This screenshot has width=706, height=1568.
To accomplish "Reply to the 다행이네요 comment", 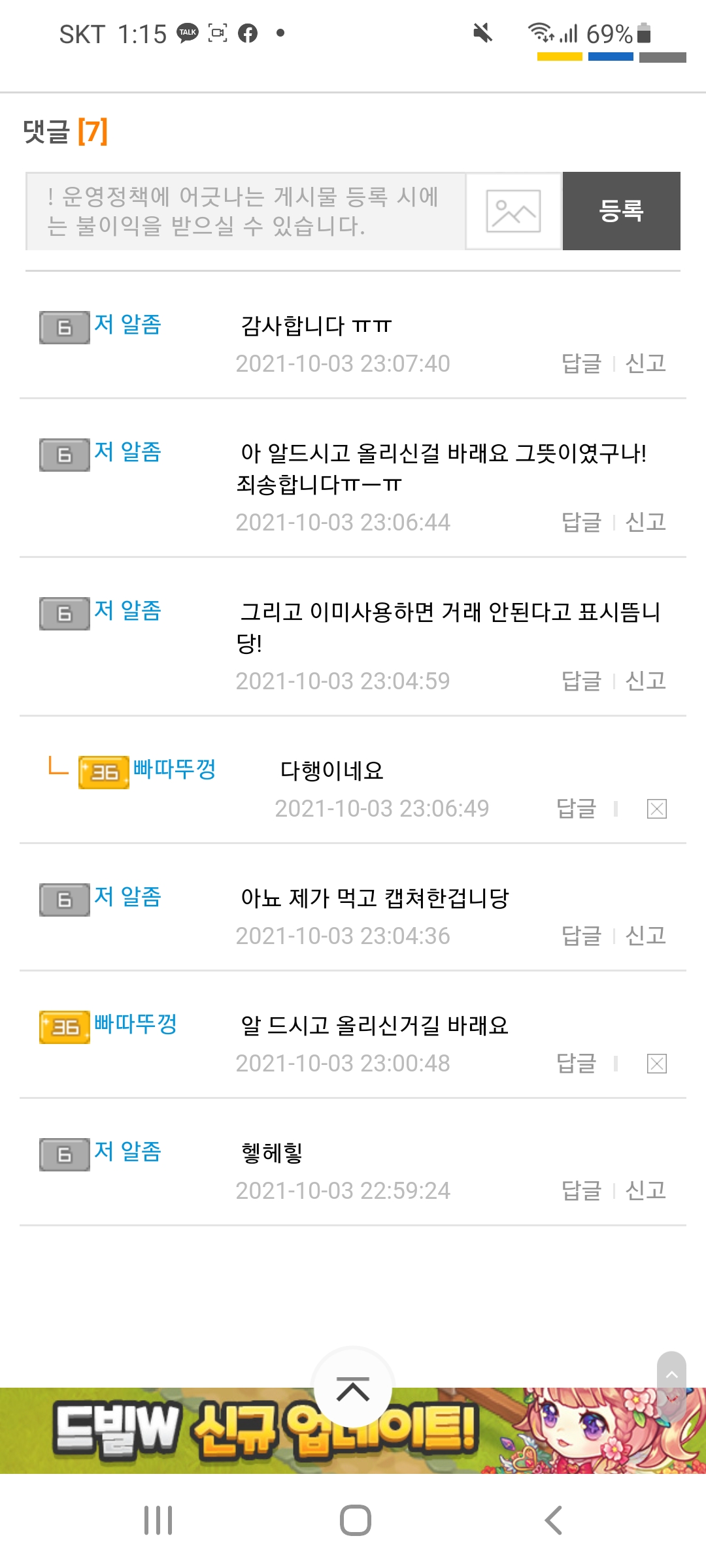I will pyautogui.click(x=576, y=808).
